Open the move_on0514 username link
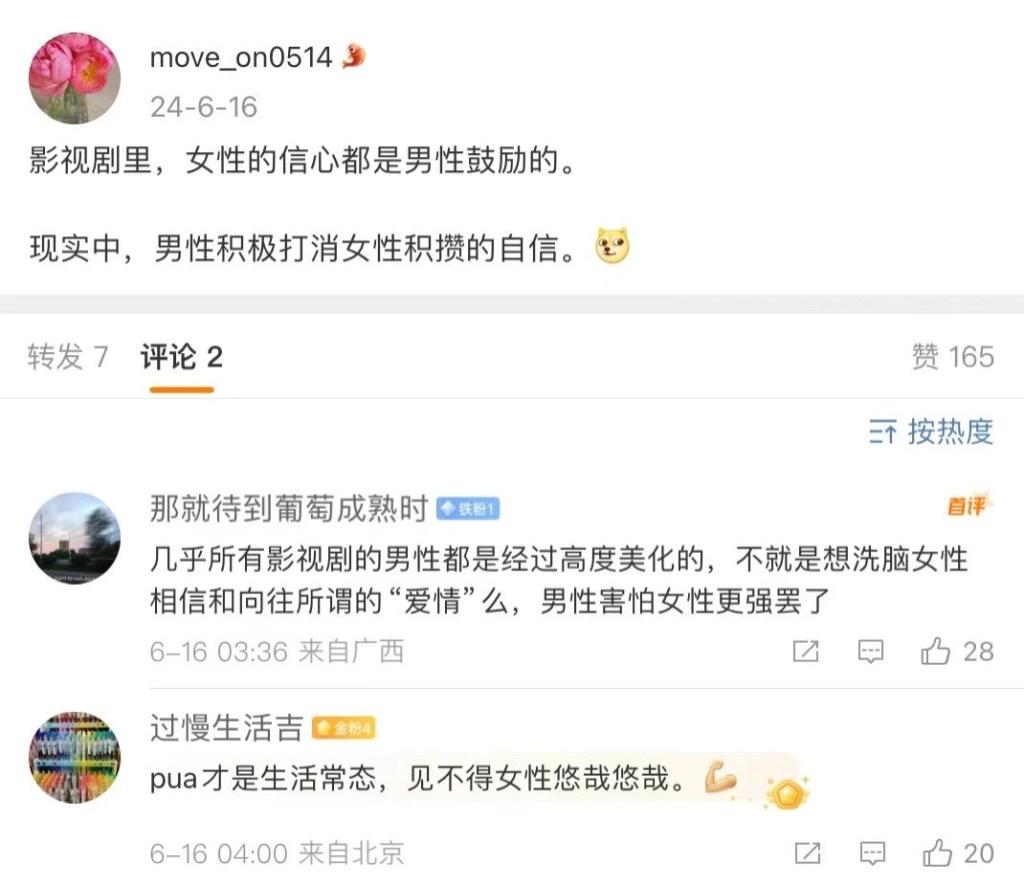Image resolution: width=1024 pixels, height=885 pixels. 240,57
